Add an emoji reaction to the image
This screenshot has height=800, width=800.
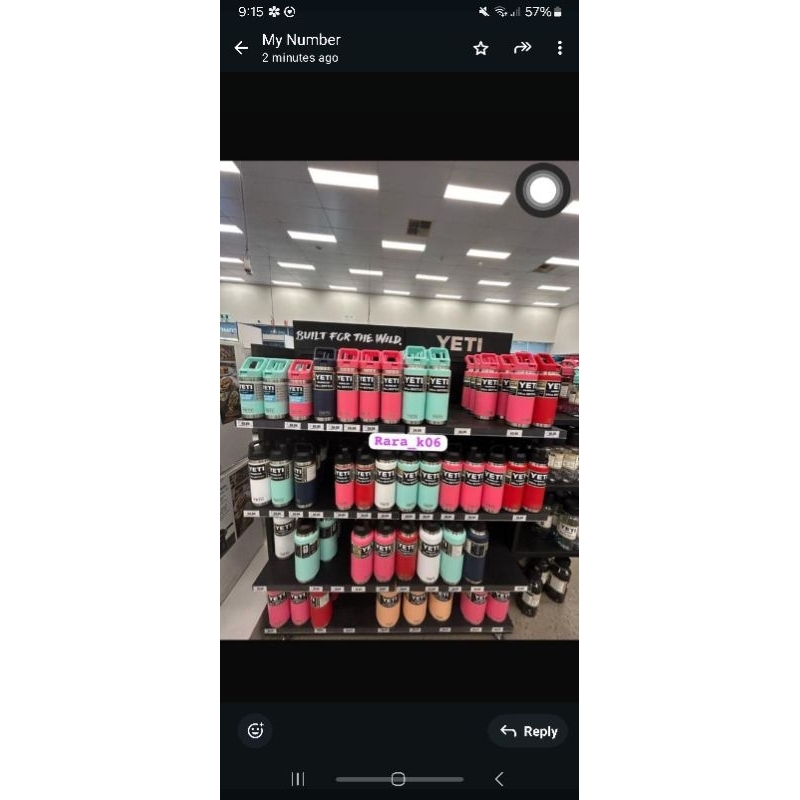click(x=255, y=731)
